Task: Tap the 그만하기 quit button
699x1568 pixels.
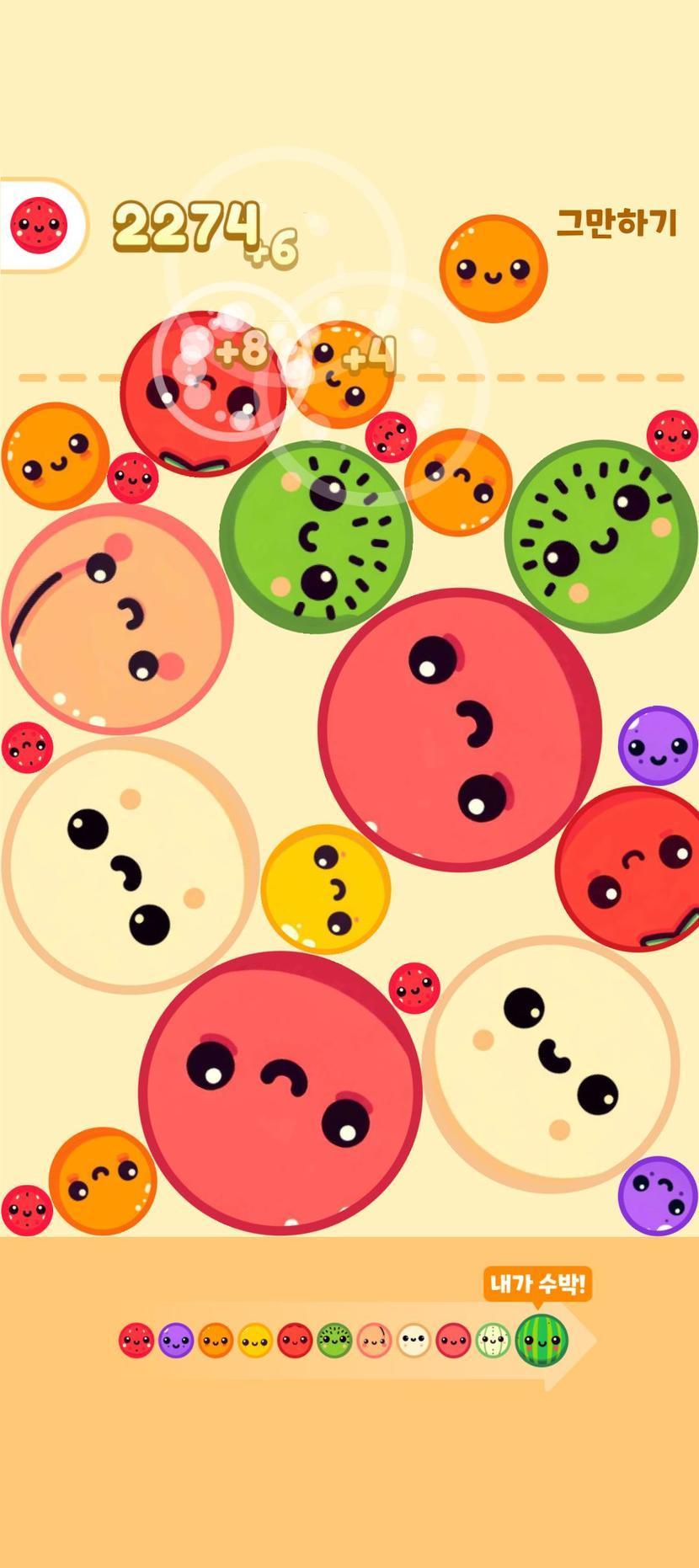Action: [x=616, y=223]
